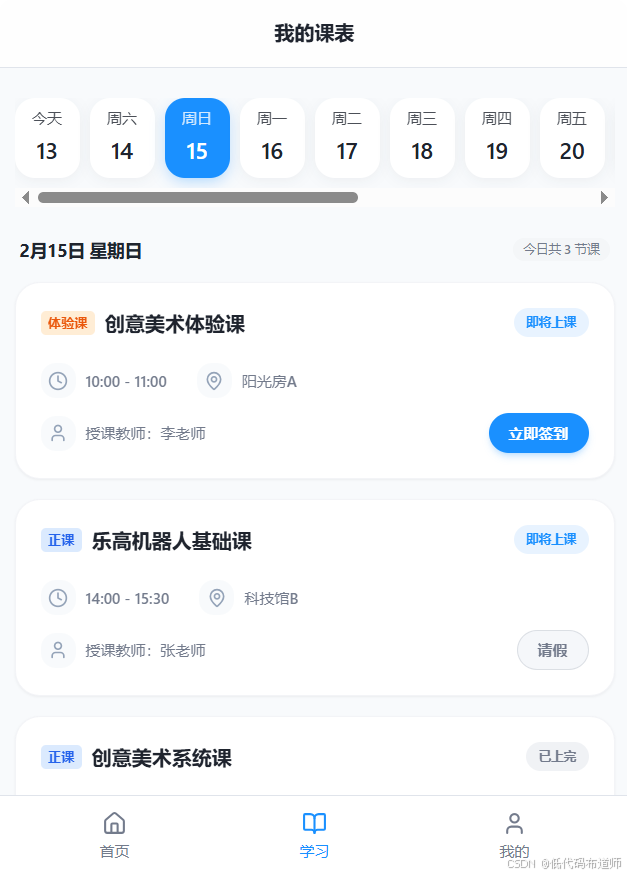Select Monday the 16th
This screenshot has height=875, width=627.
[272, 138]
